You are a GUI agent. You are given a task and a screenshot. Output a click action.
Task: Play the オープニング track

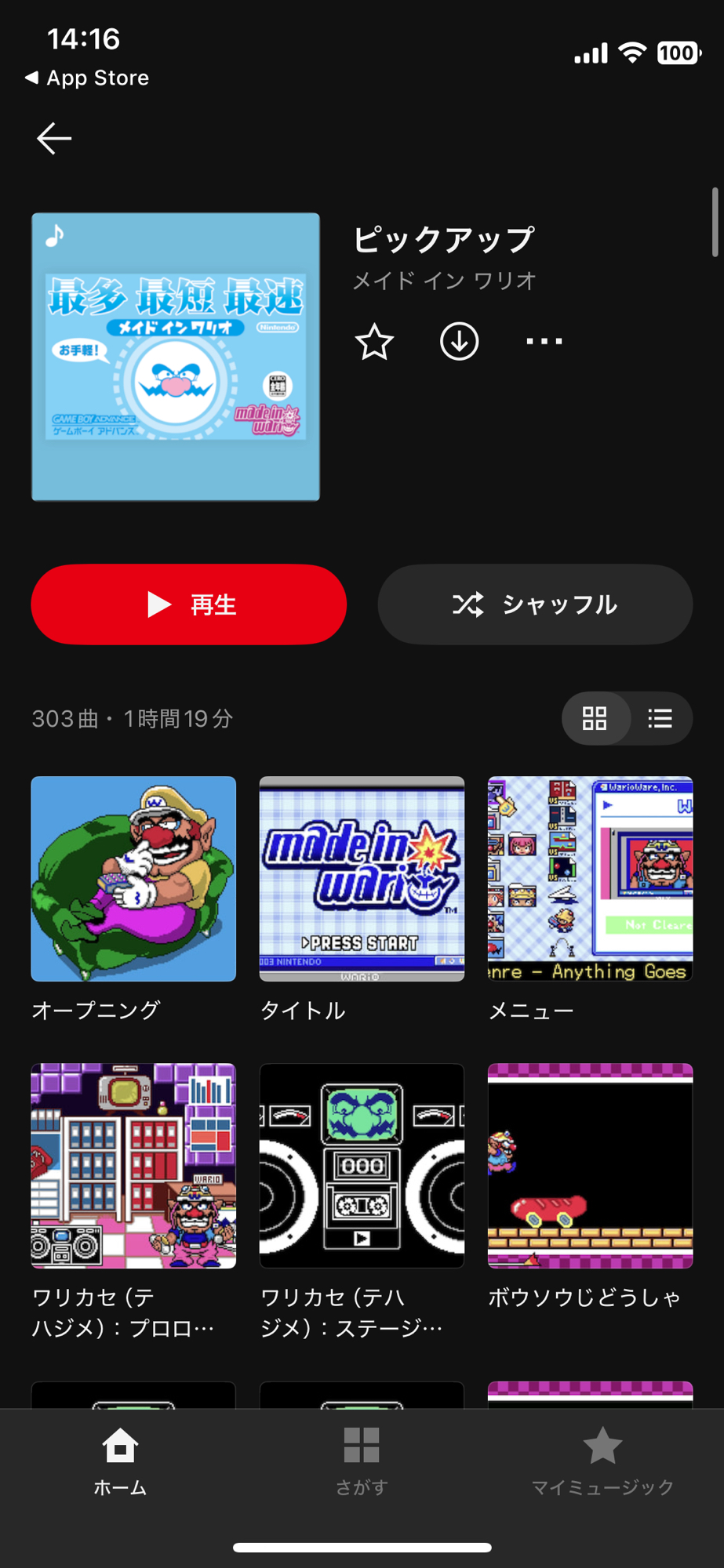click(133, 879)
